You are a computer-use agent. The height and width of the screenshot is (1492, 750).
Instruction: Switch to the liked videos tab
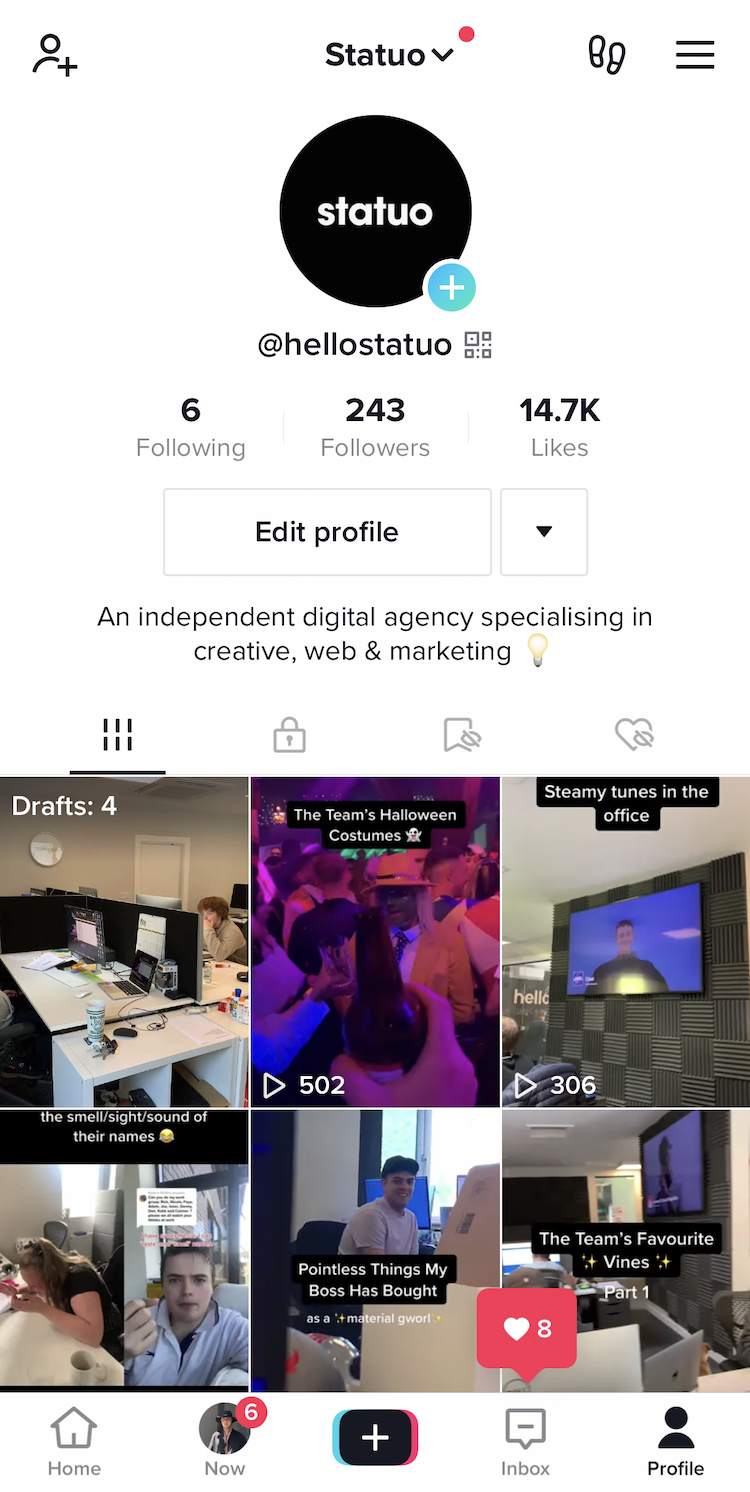[x=634, y=736]
